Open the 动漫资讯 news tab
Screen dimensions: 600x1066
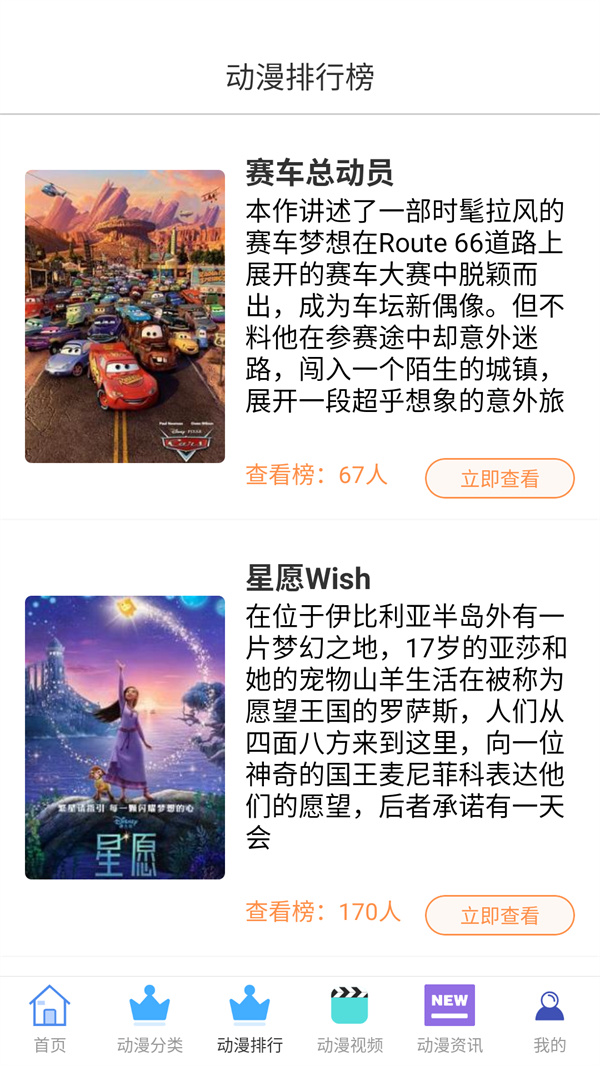(x=450, y=1018)
